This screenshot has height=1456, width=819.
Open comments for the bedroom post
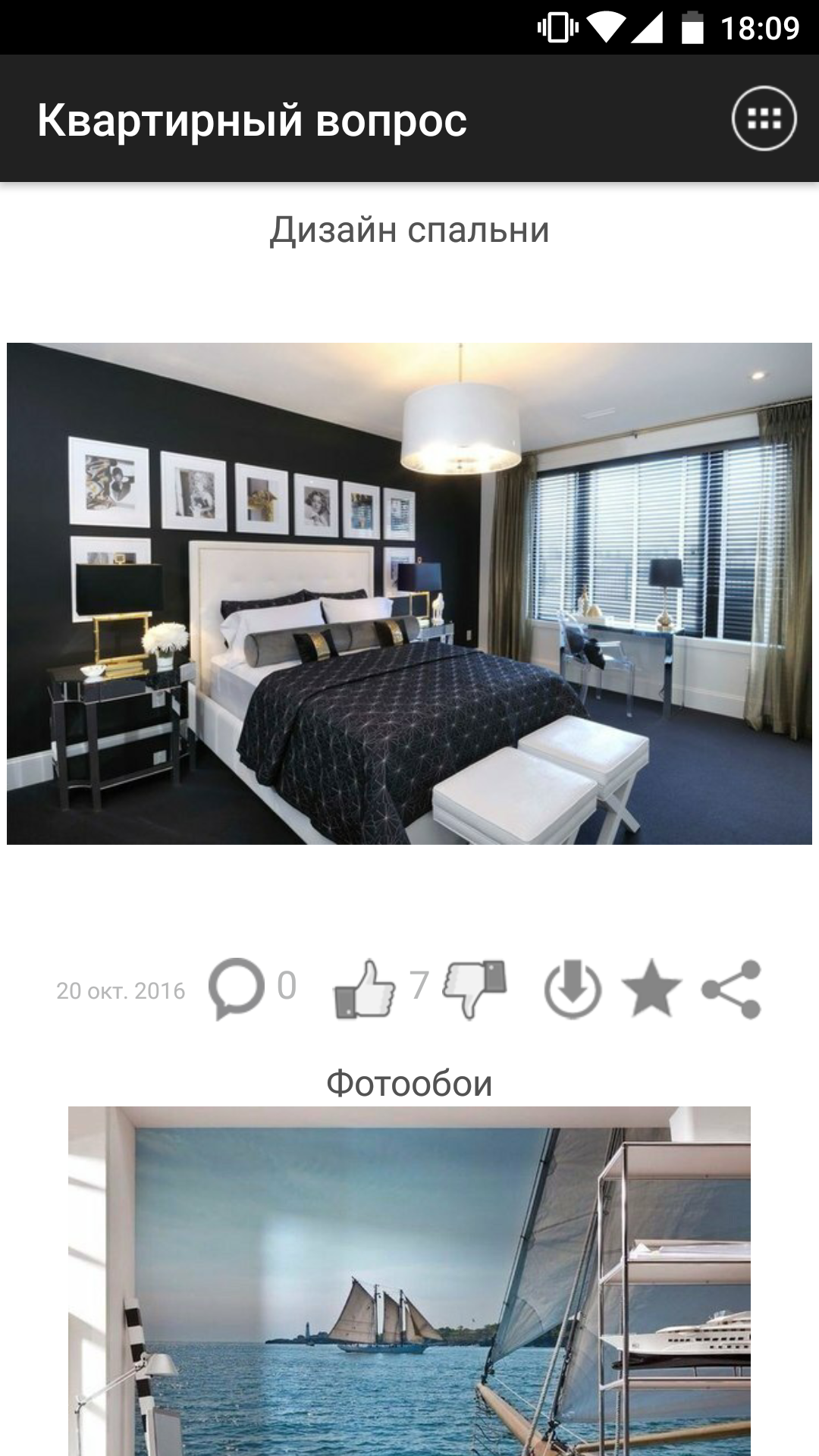point(237,988)
